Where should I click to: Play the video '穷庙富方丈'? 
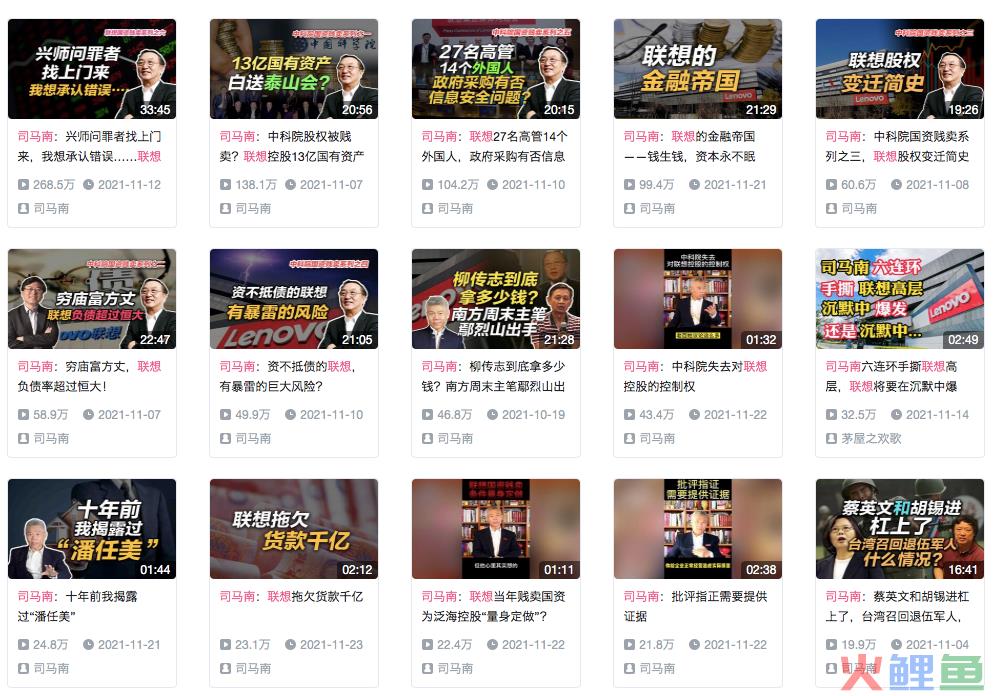coord(92,299)
